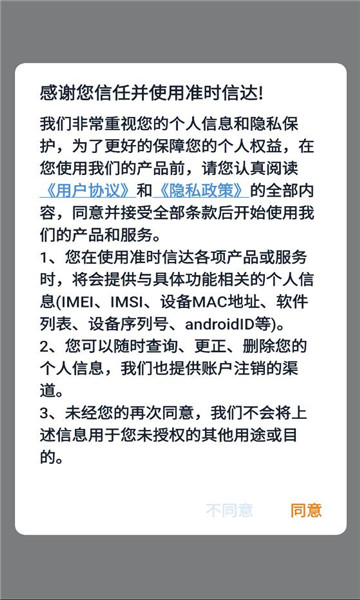Tap 同意 to accept the terms
Image resolution: width=360 pixels, height=600 pixels.
tap(306, 510)
